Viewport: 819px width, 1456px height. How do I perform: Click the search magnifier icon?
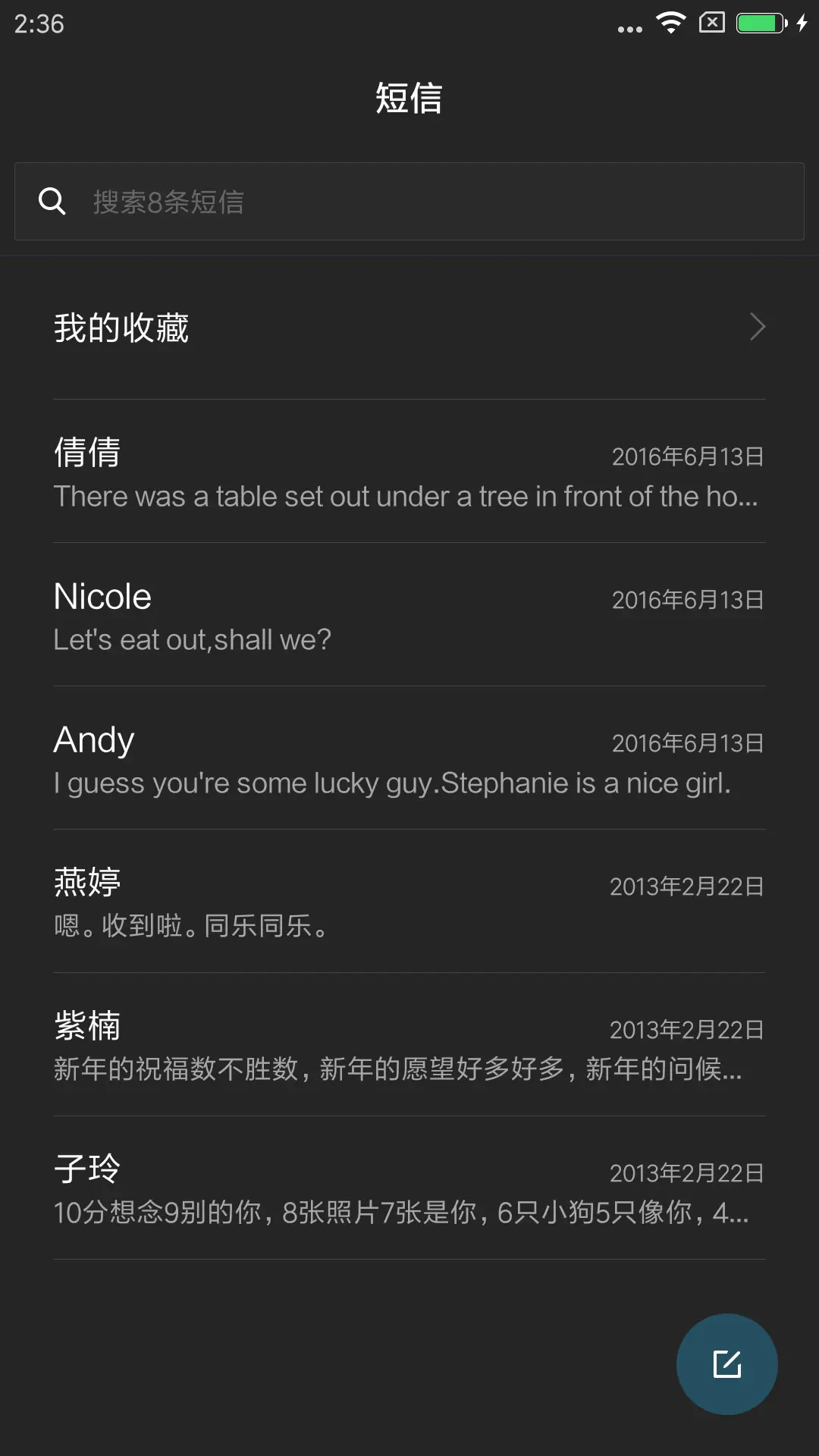[51, 201]
